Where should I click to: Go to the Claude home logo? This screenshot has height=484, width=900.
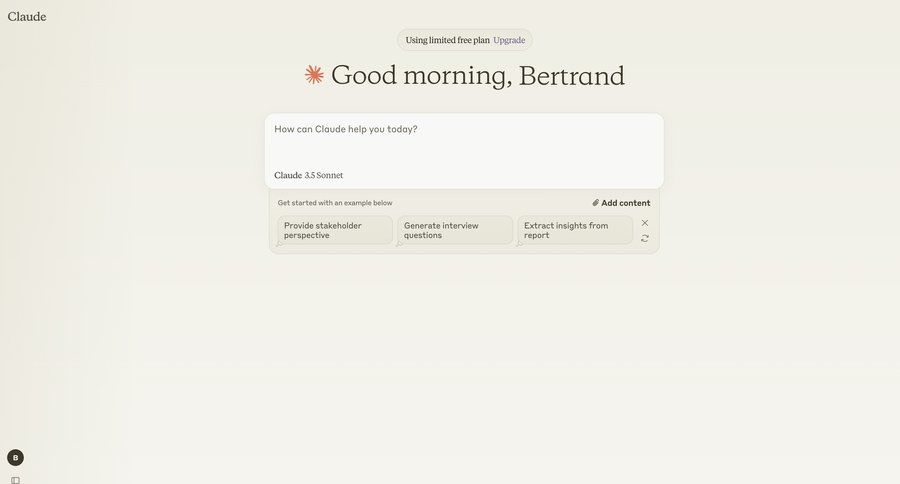click(27, 17)
